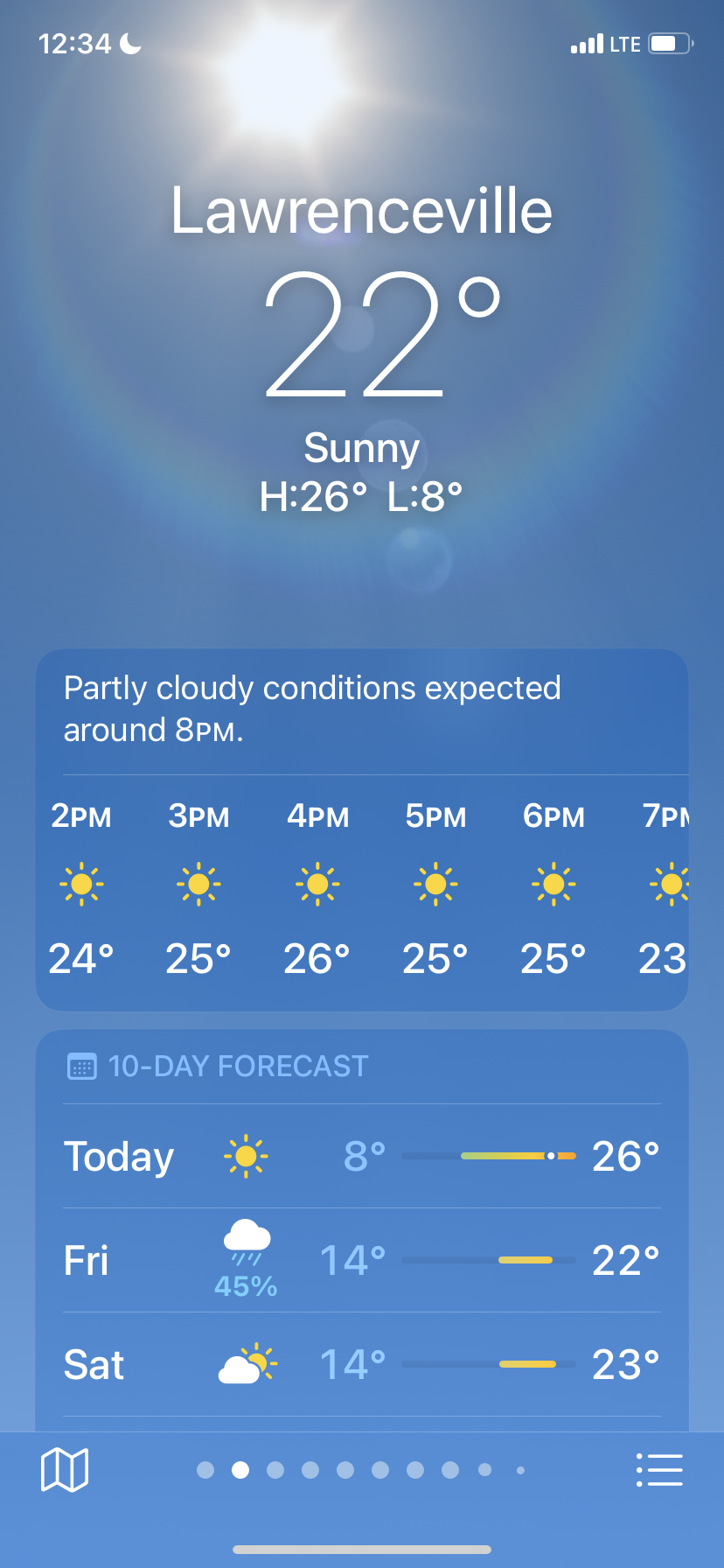Open Friday's forecast row

[362, 1260]
